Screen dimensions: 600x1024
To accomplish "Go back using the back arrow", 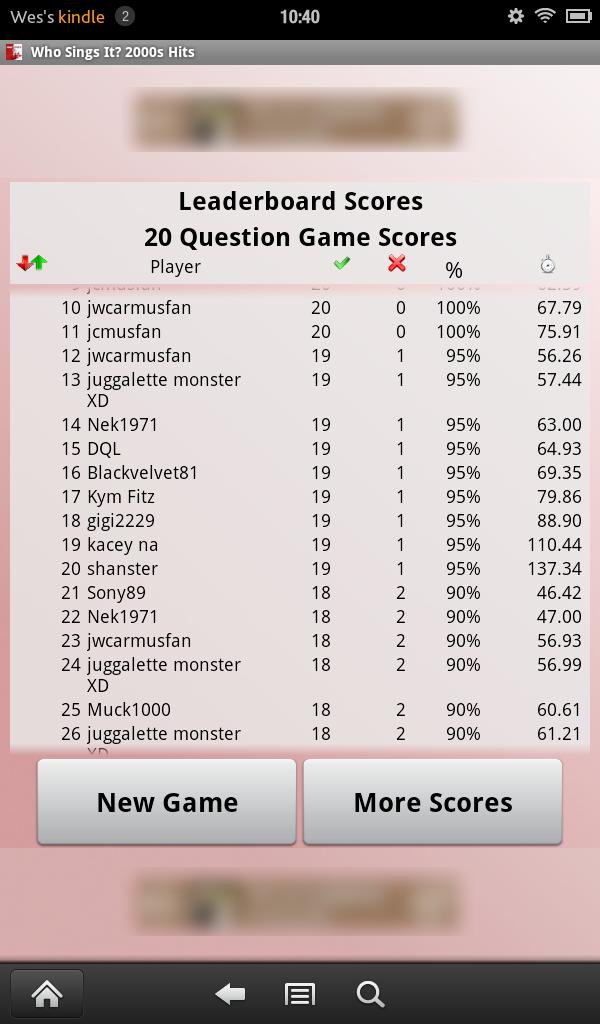I will click(231, 994).
